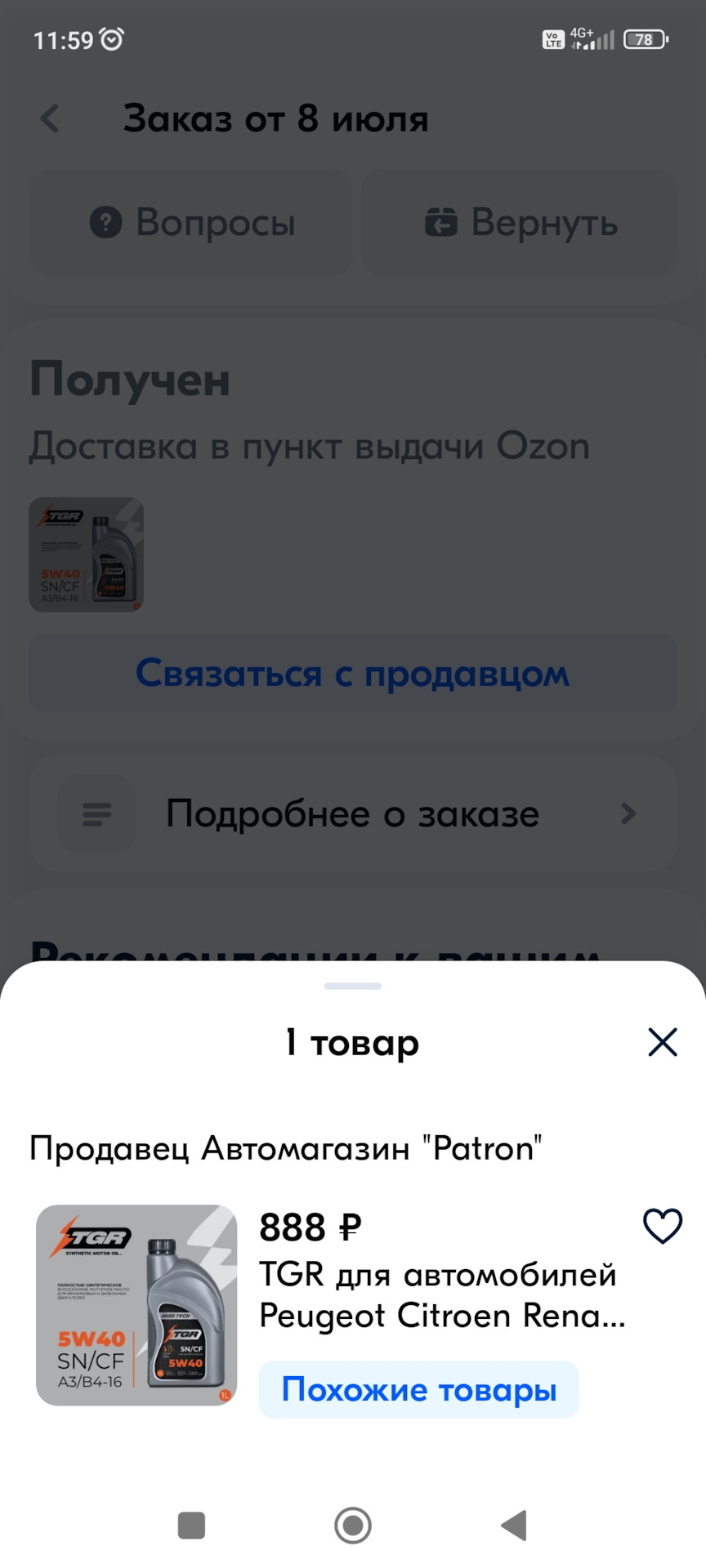
Task: Close the "1 товар" bottom sheet
Action: (x=663, y=1041)
